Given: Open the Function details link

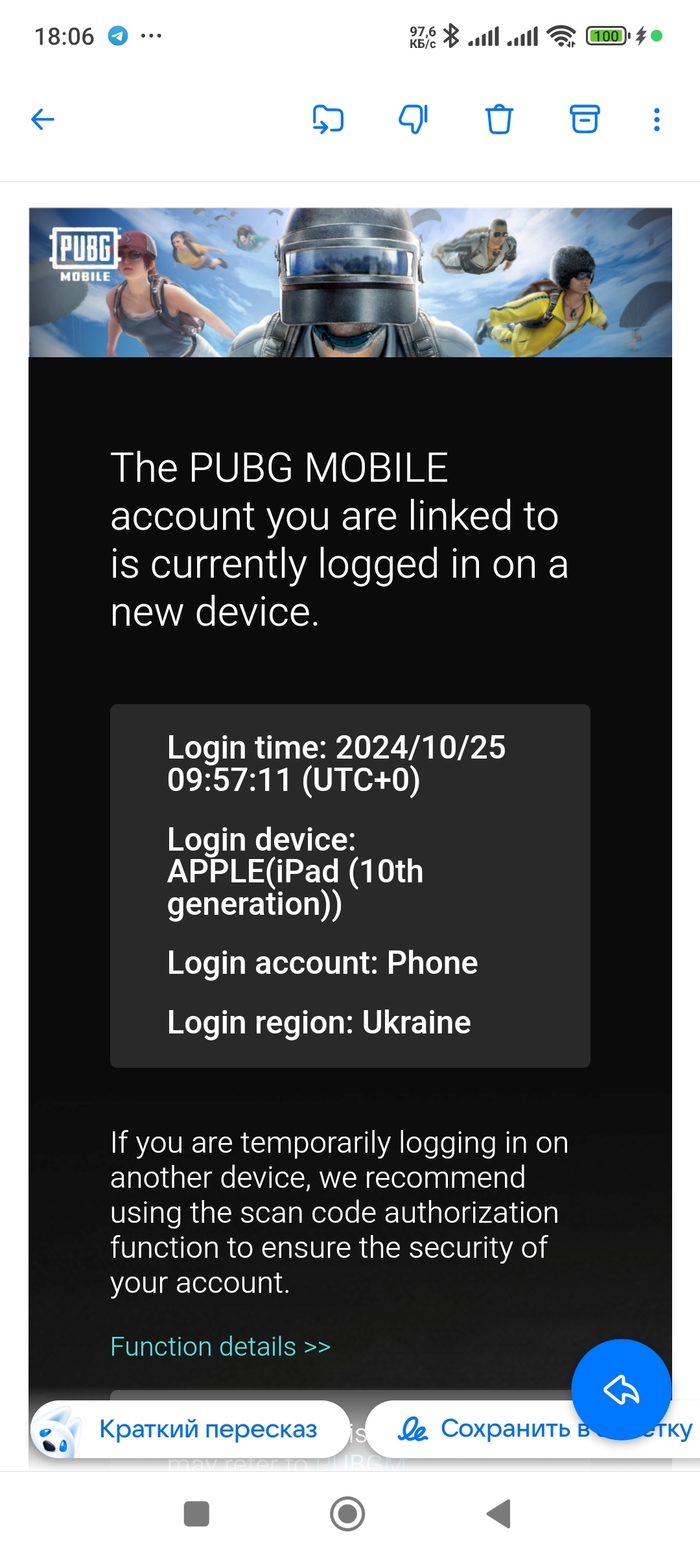Looking at the screenshot, I should pos(220,1346).
